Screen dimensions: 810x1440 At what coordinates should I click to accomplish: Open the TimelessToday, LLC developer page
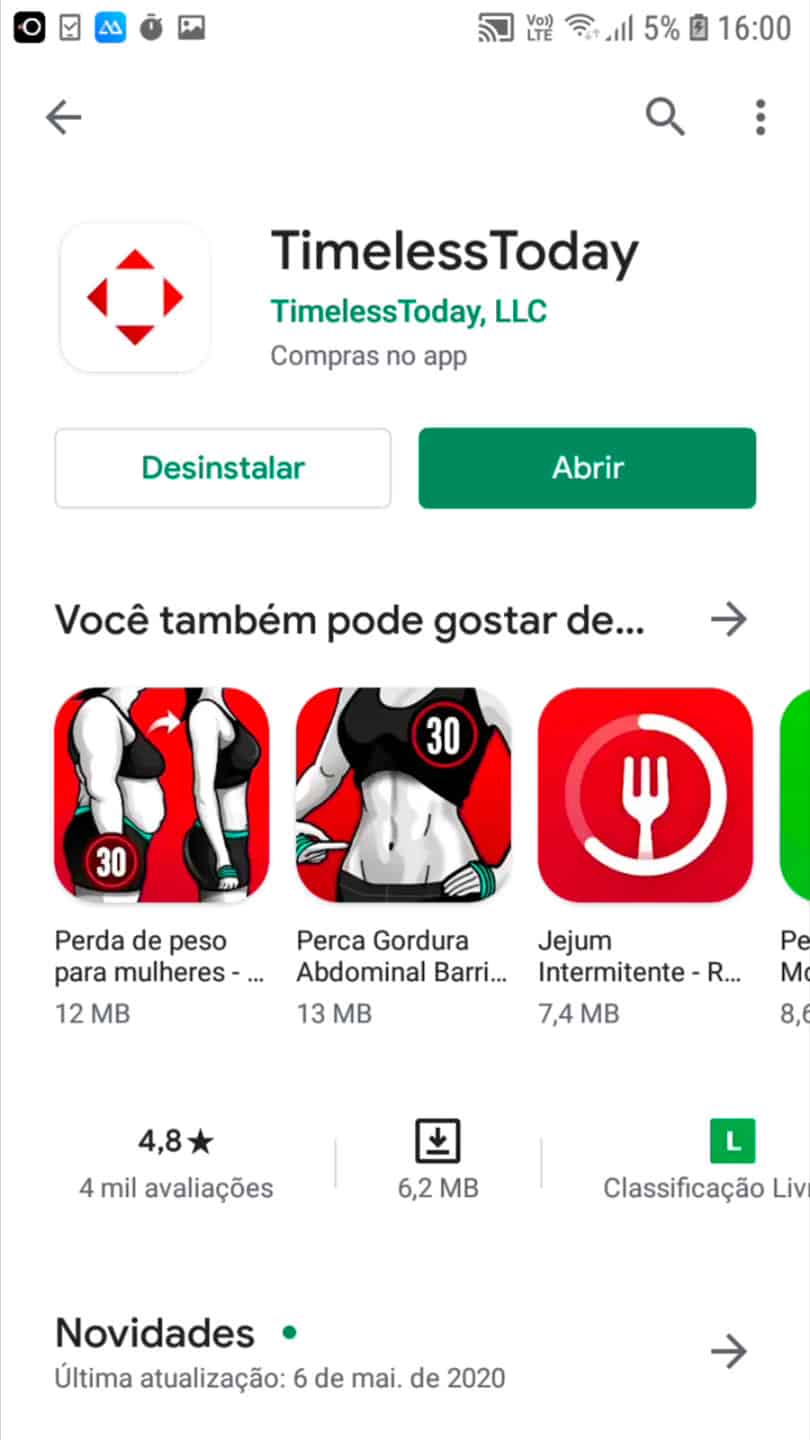409,311
